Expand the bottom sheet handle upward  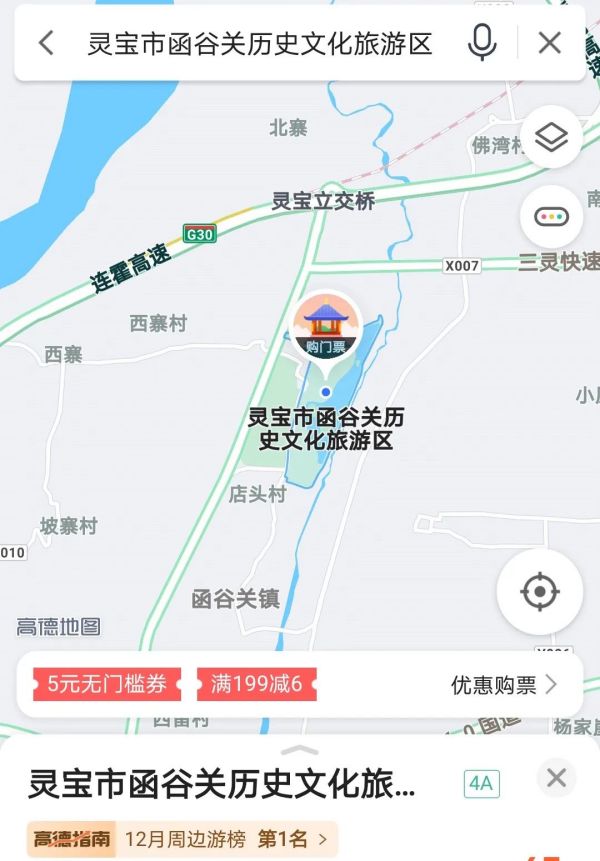pyautogui.click(x=300, y=750)
